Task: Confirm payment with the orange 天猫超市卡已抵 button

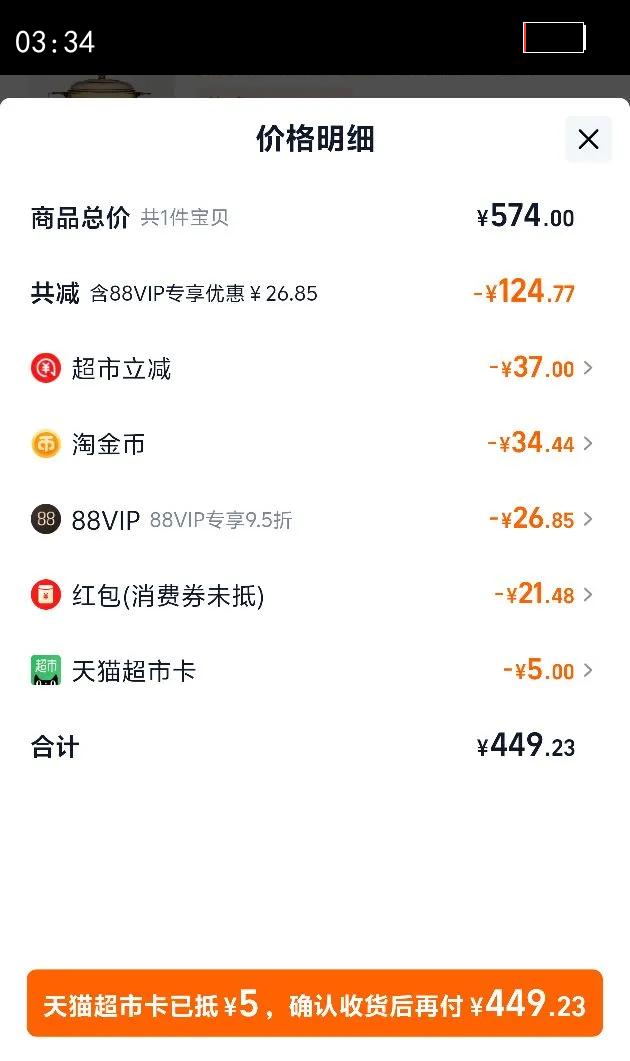Action: pos(315,1003)
